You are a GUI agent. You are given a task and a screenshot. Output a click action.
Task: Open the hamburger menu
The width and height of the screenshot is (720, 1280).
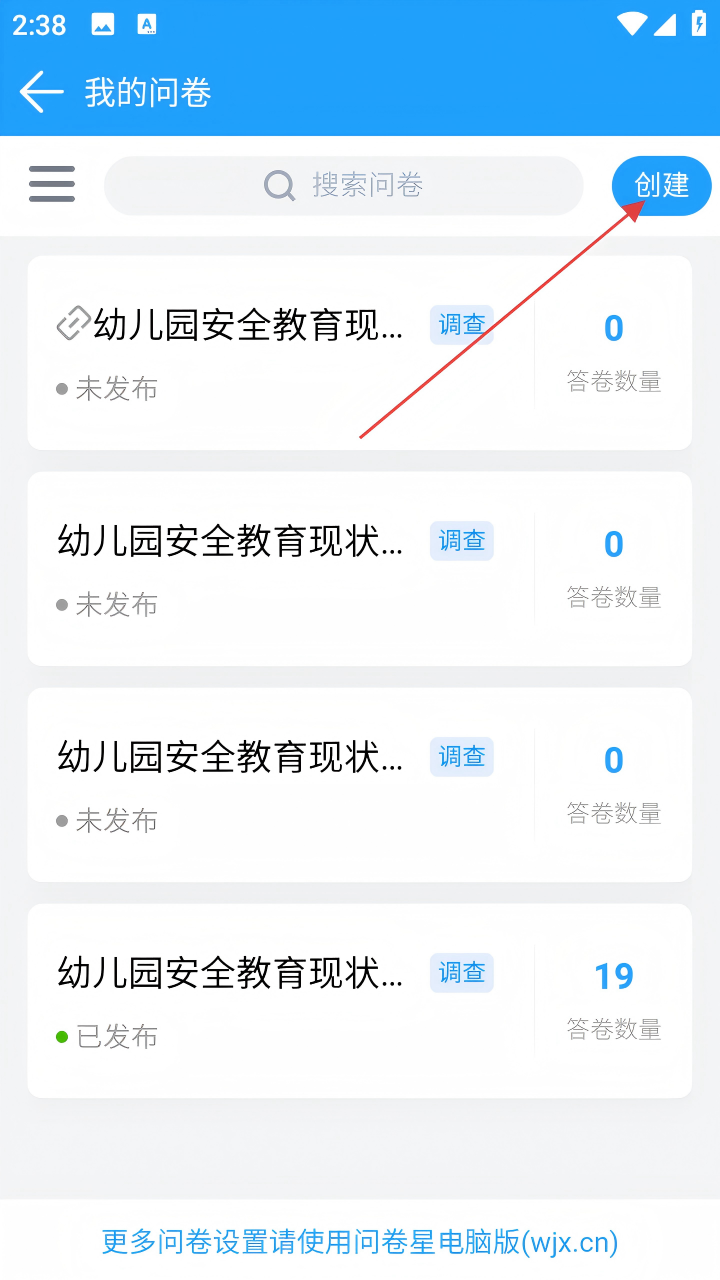[x=52, y=185]
